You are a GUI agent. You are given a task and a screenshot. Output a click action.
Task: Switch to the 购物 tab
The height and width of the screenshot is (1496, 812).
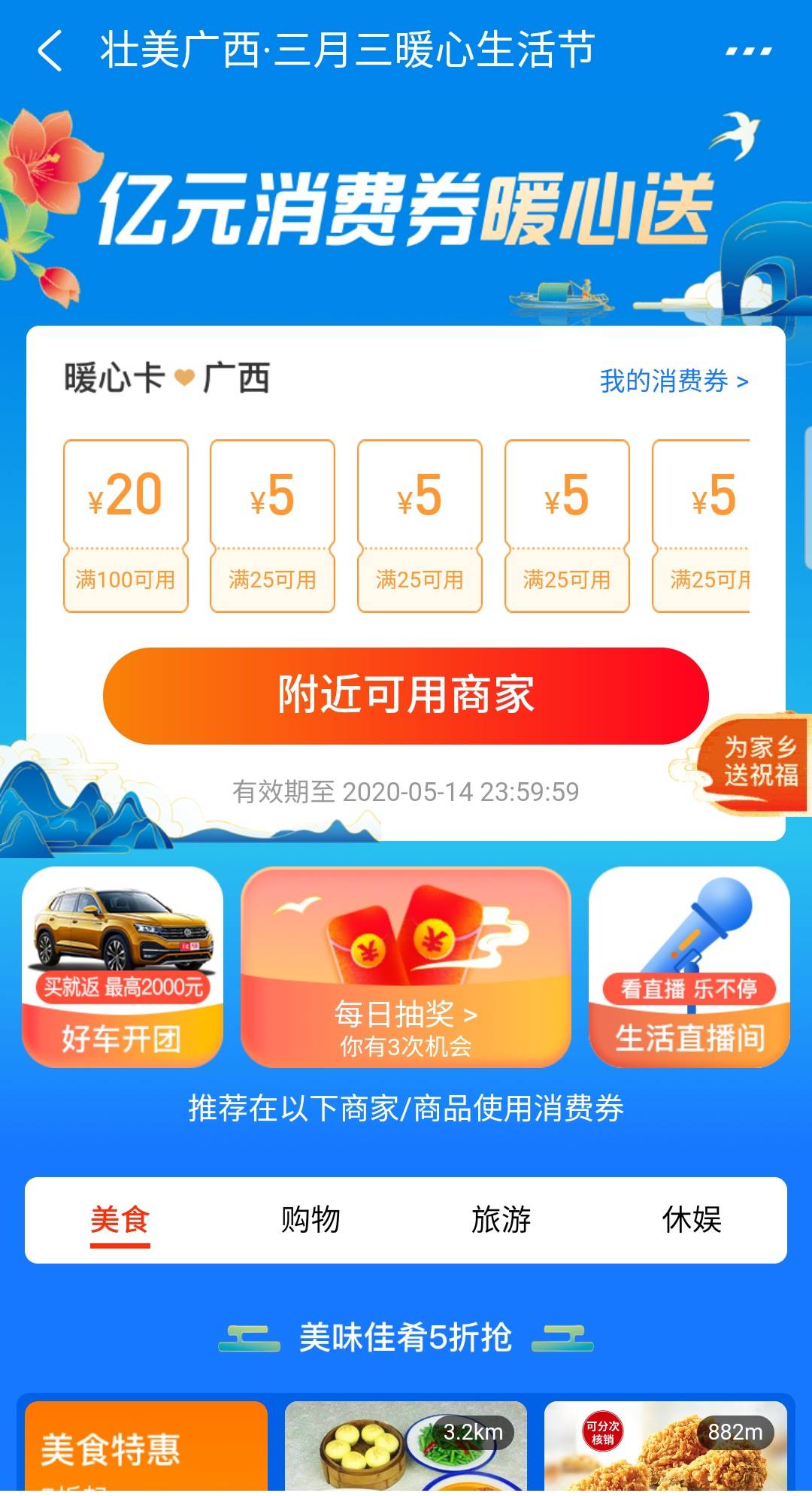(311, 1219)
